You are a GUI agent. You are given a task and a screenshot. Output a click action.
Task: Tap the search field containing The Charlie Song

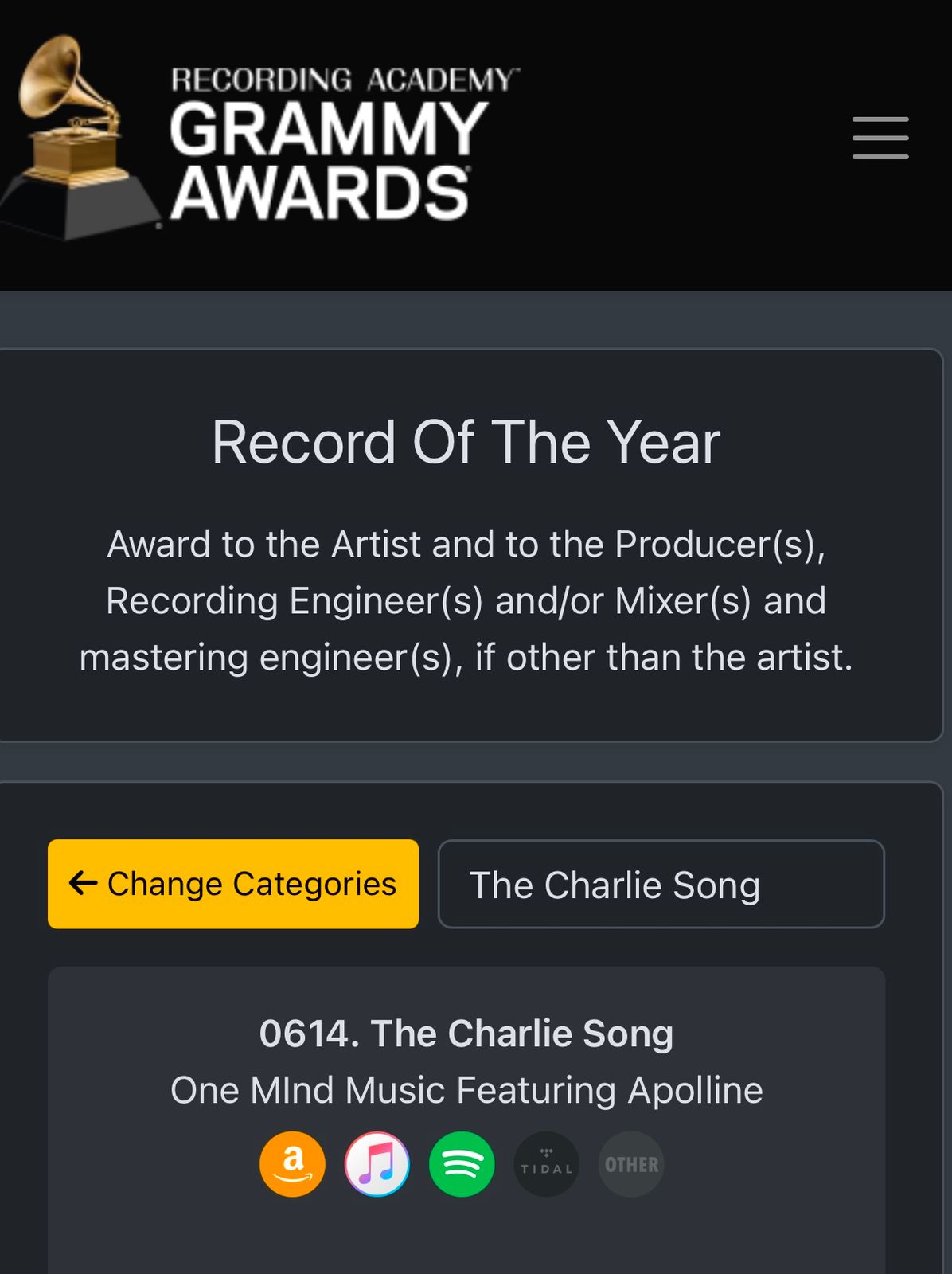coord(661,884)
